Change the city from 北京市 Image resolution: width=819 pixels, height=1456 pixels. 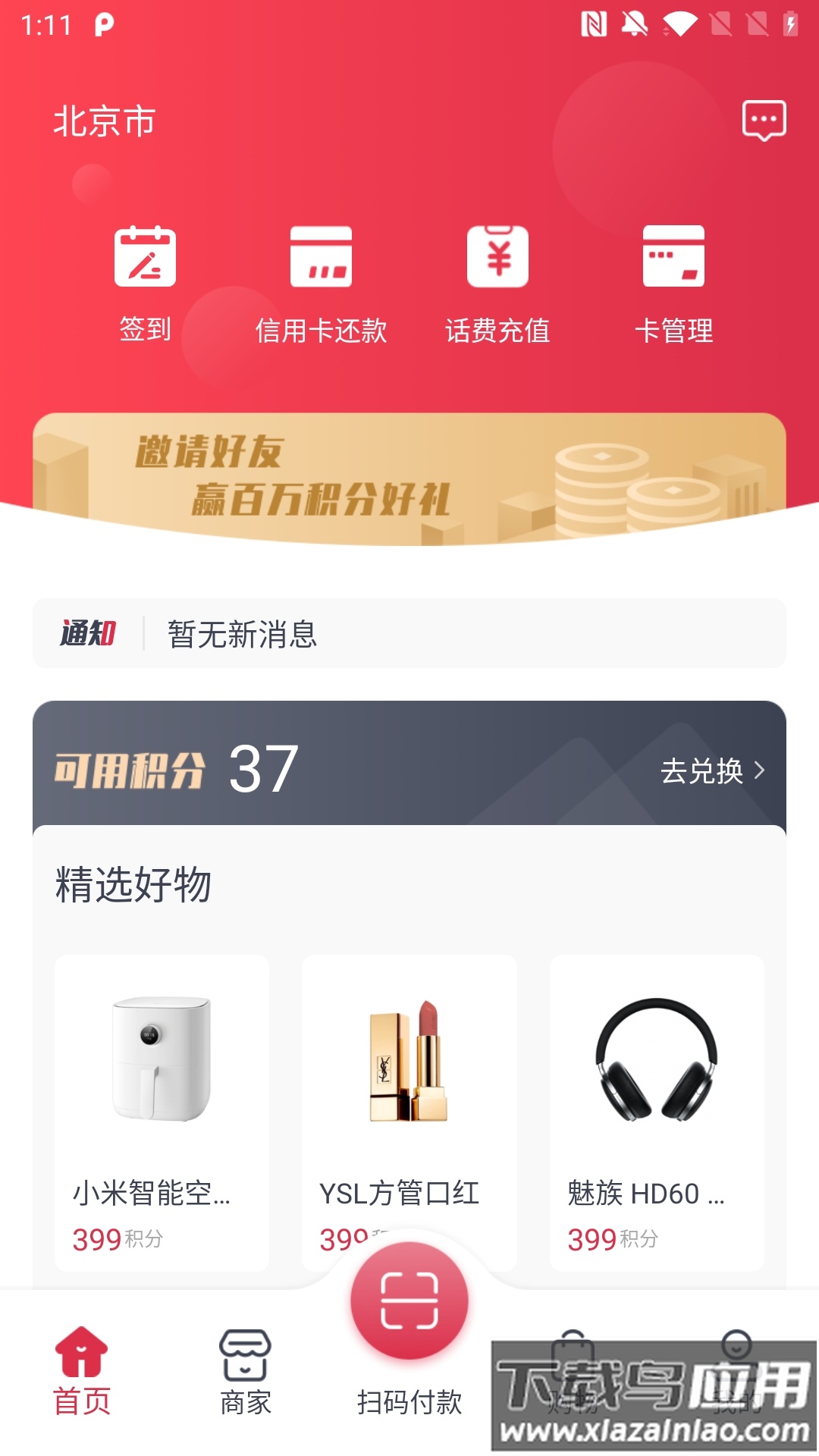(104, 121)
